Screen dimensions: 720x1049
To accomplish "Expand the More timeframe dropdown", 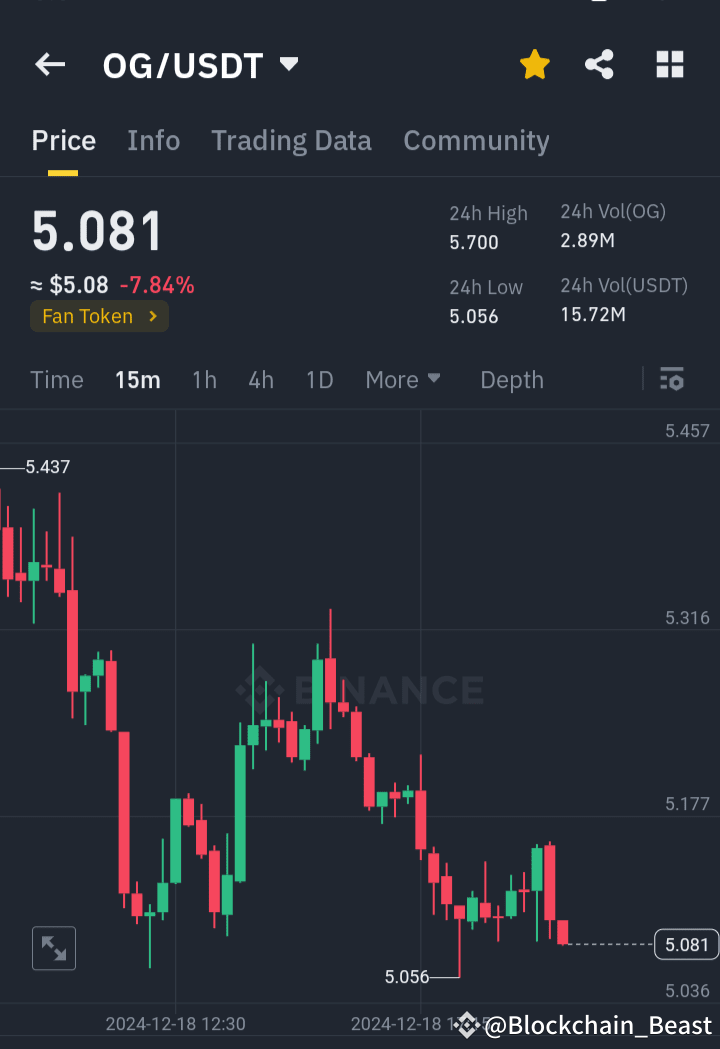I will (x=403, y=380).
